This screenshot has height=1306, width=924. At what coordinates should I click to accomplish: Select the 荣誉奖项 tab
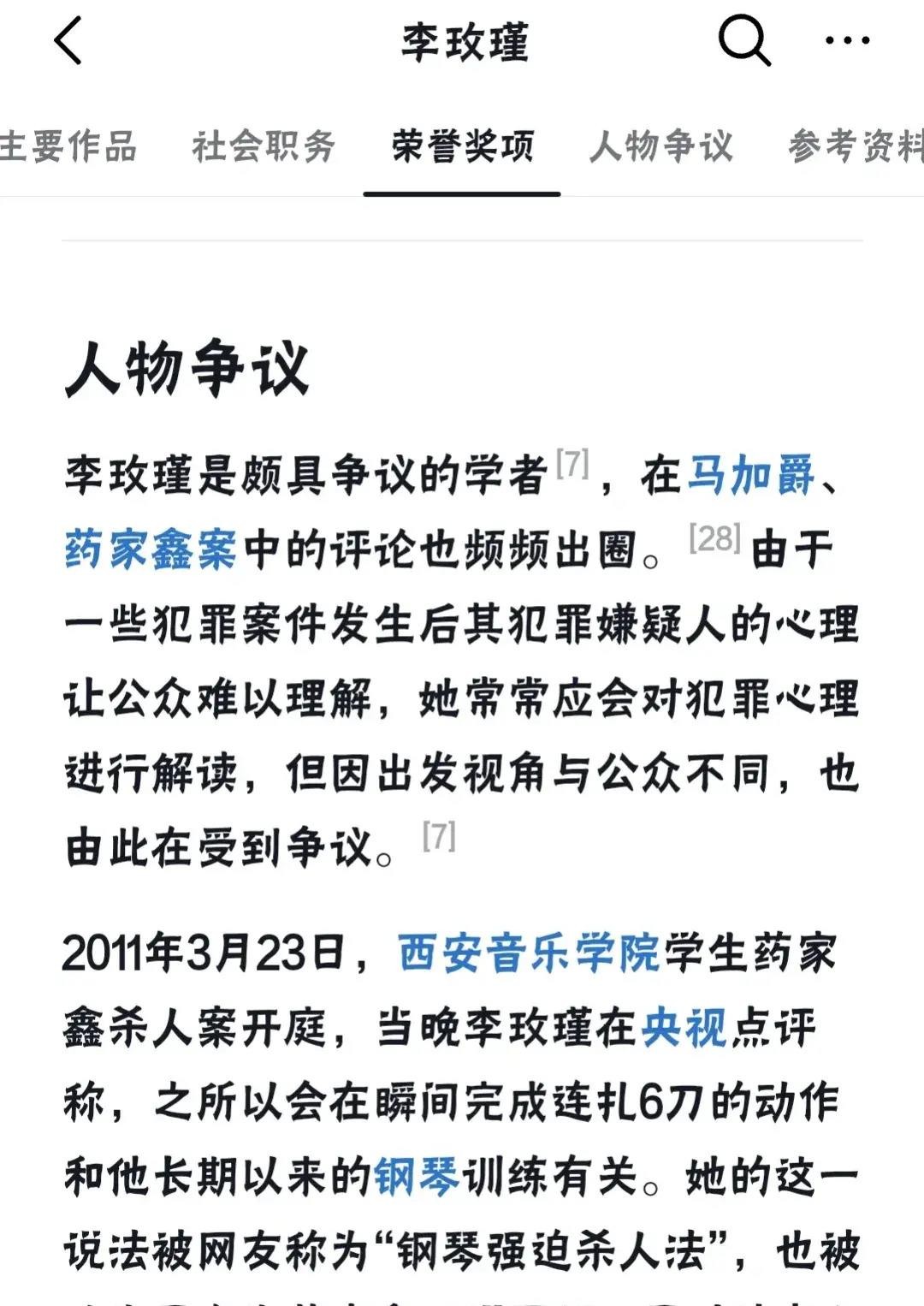pos(463,146)
